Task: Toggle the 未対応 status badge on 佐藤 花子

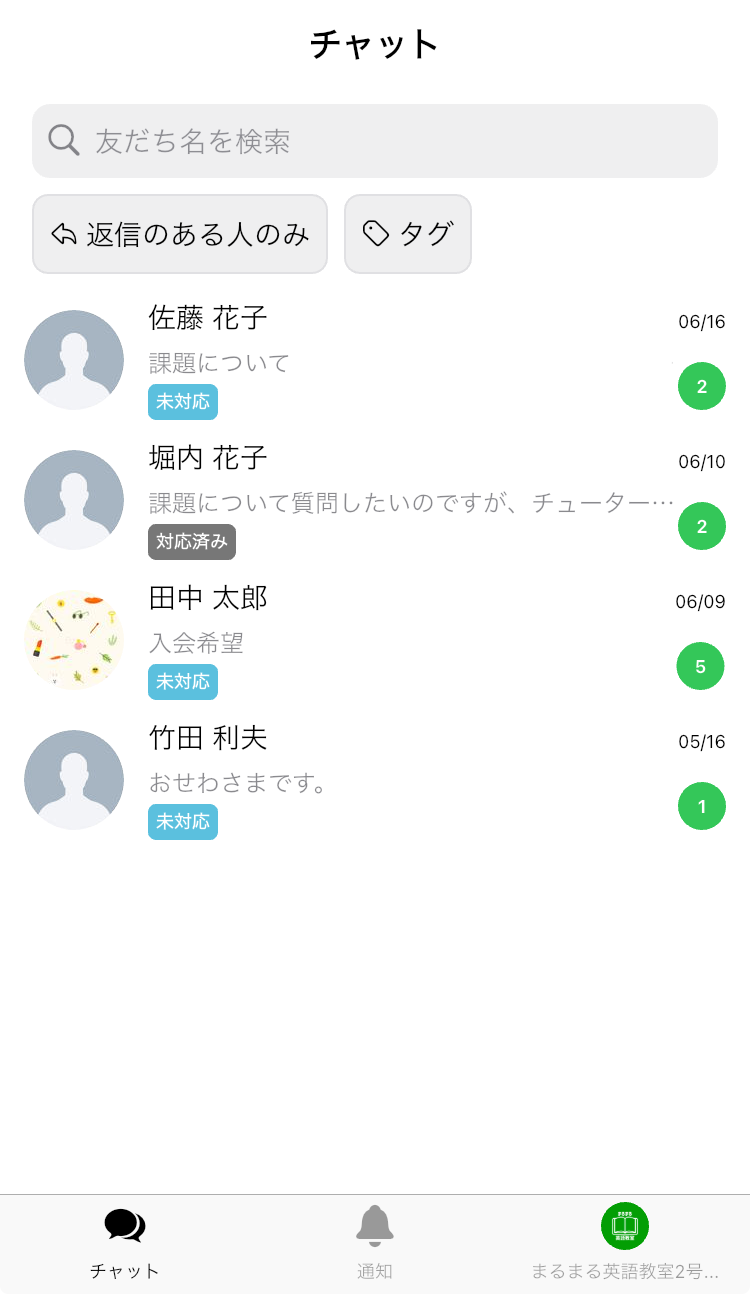Action: click(183, 402)
